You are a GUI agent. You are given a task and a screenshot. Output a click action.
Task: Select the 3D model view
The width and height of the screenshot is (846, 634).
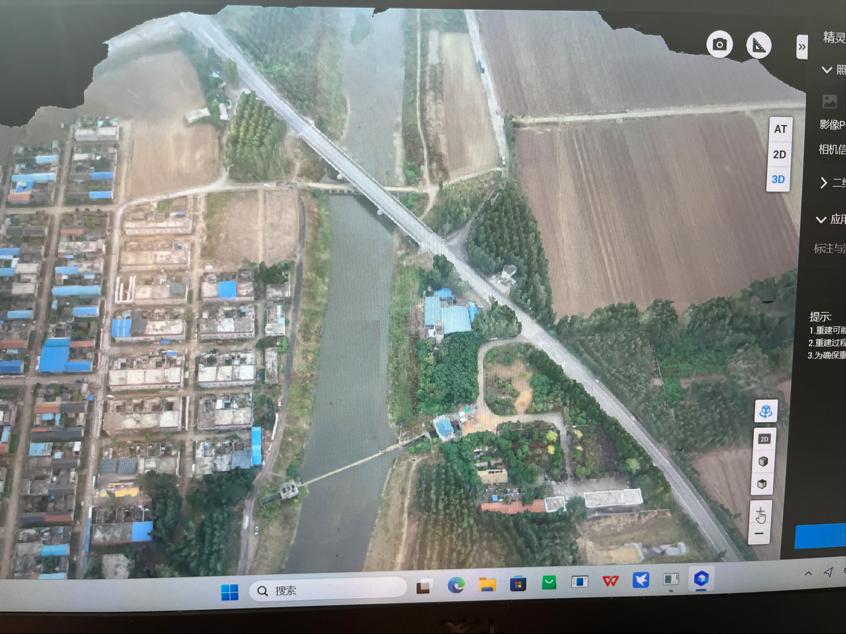[779, 180]
